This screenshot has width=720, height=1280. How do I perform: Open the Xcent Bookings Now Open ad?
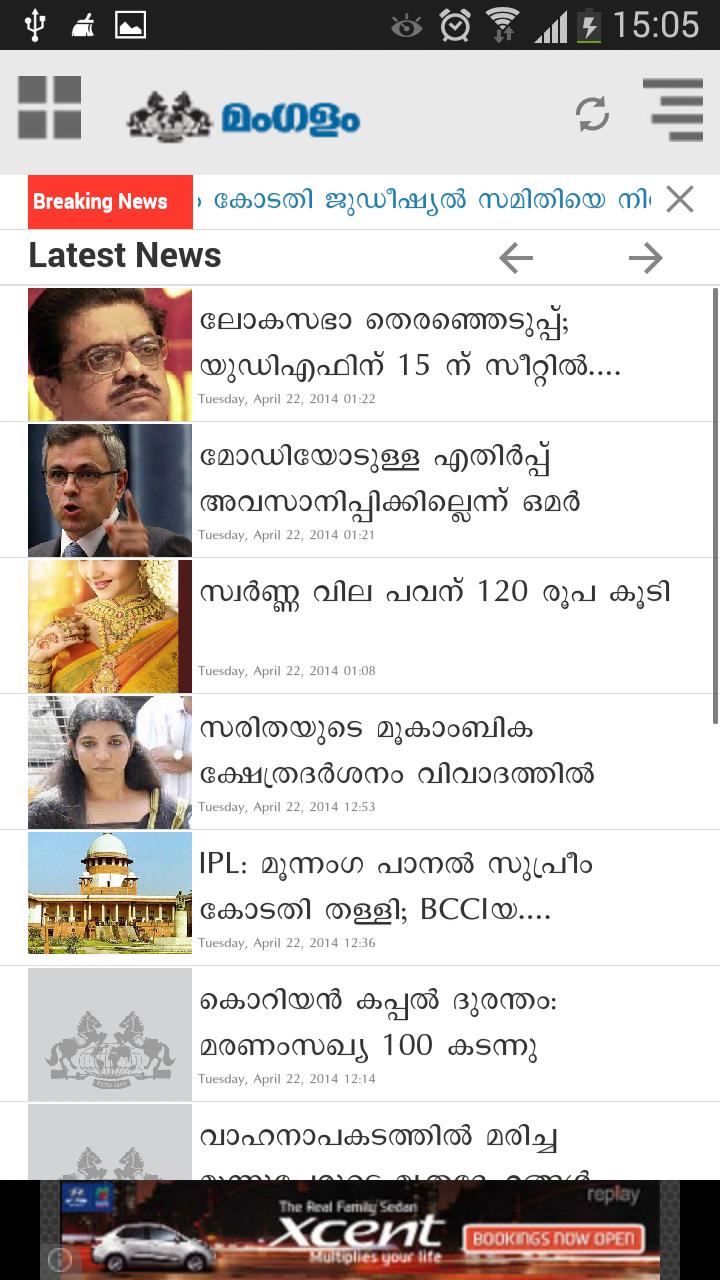[x=360, y=1230]
